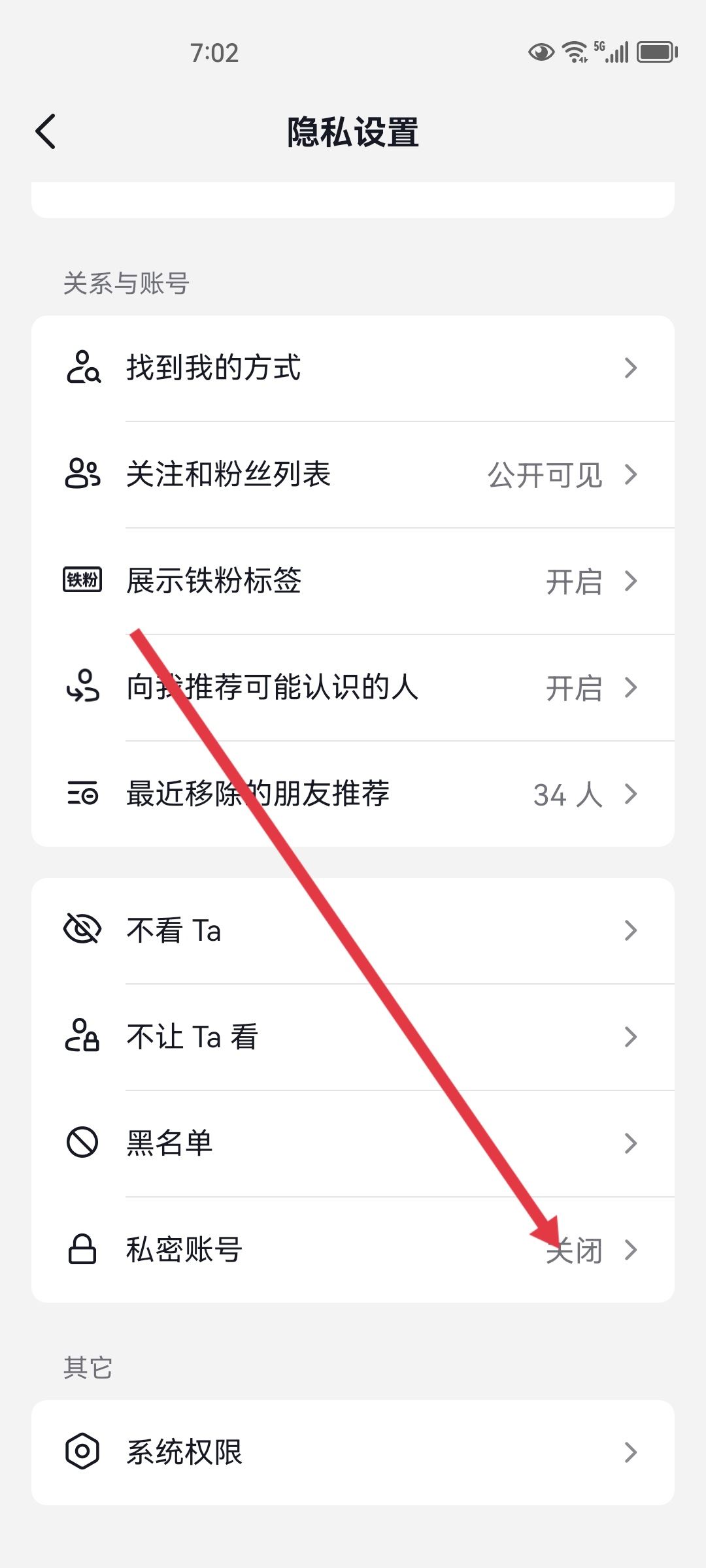Tap the back arrow to leave 隐私设置
Viewport: 706px width, 1568px height.
[46, 131]
